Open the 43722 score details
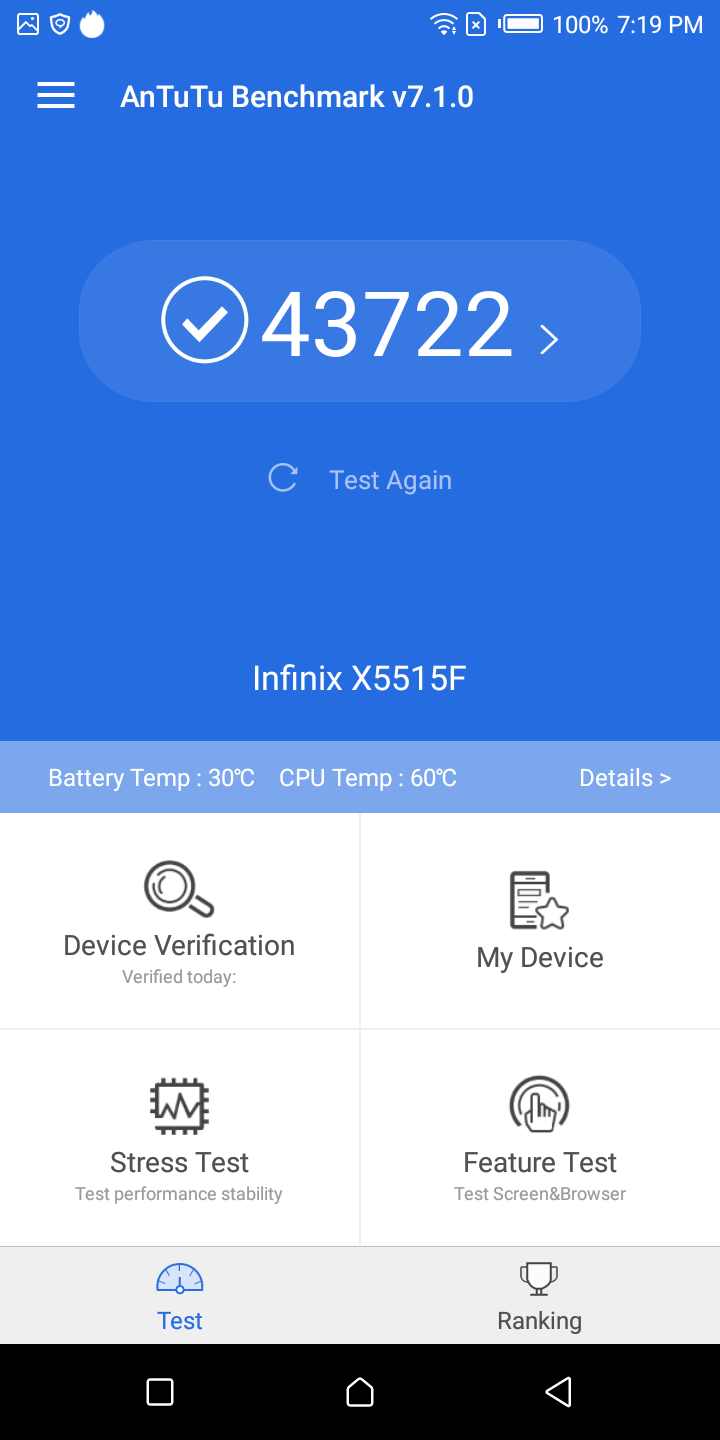 360,321
